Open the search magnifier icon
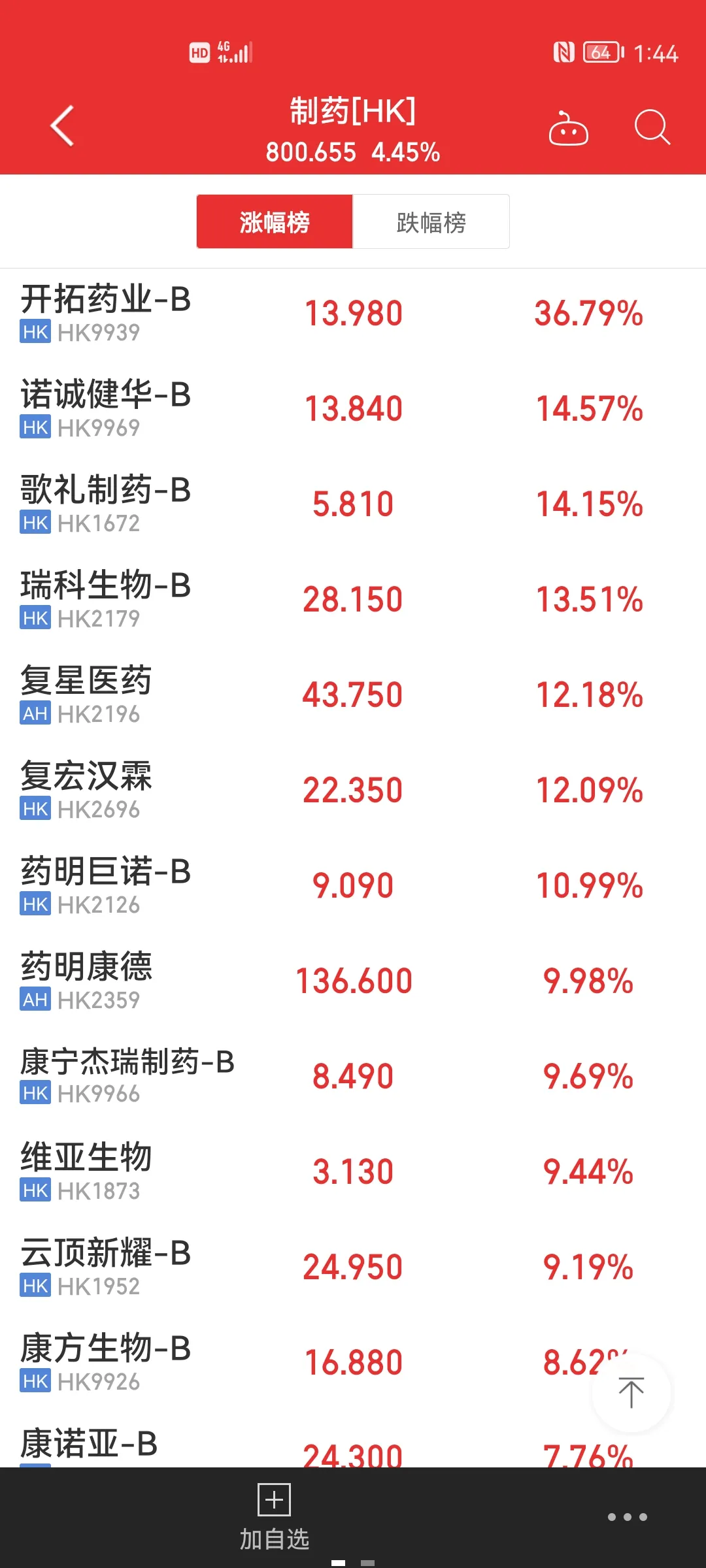 (652, 127)
